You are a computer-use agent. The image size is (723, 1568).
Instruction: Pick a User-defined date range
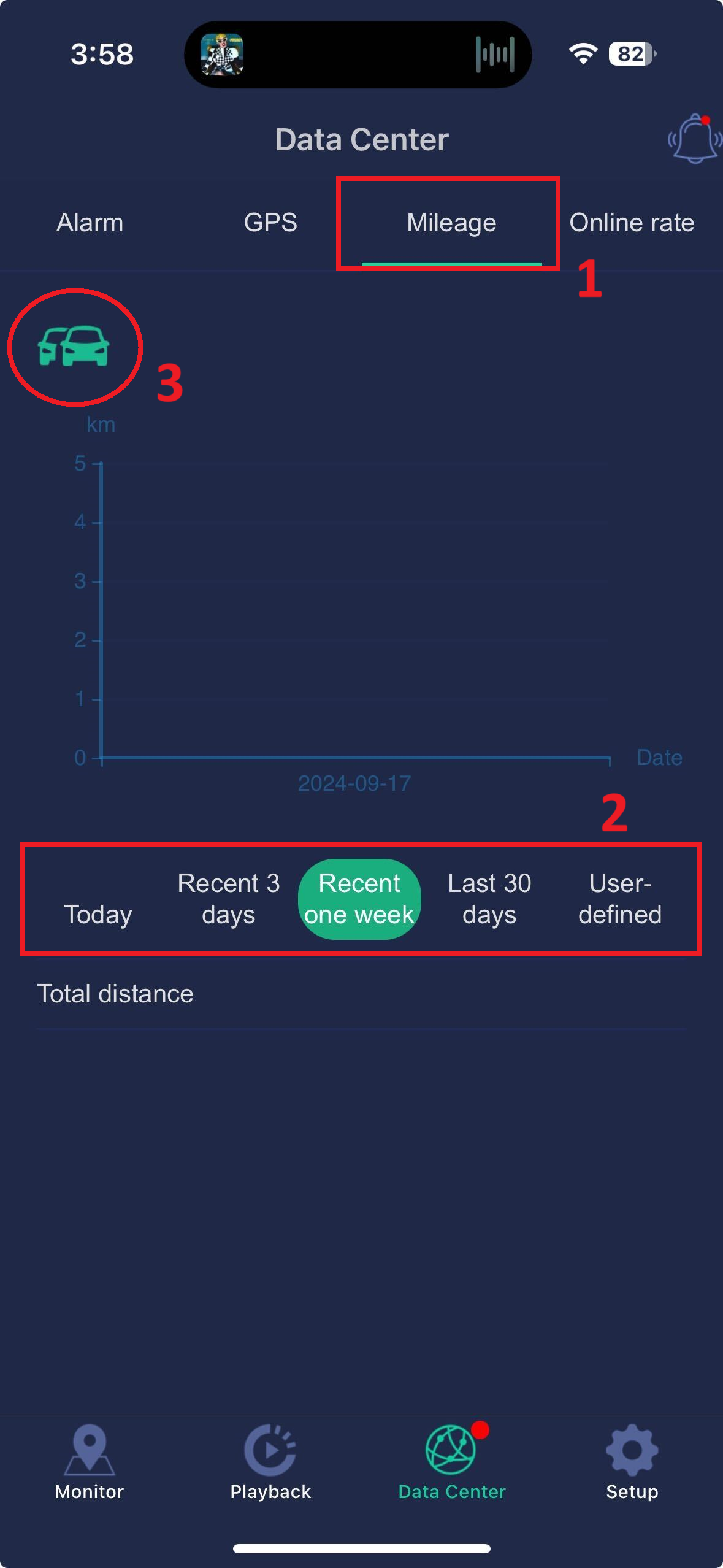tap(619, 899)
